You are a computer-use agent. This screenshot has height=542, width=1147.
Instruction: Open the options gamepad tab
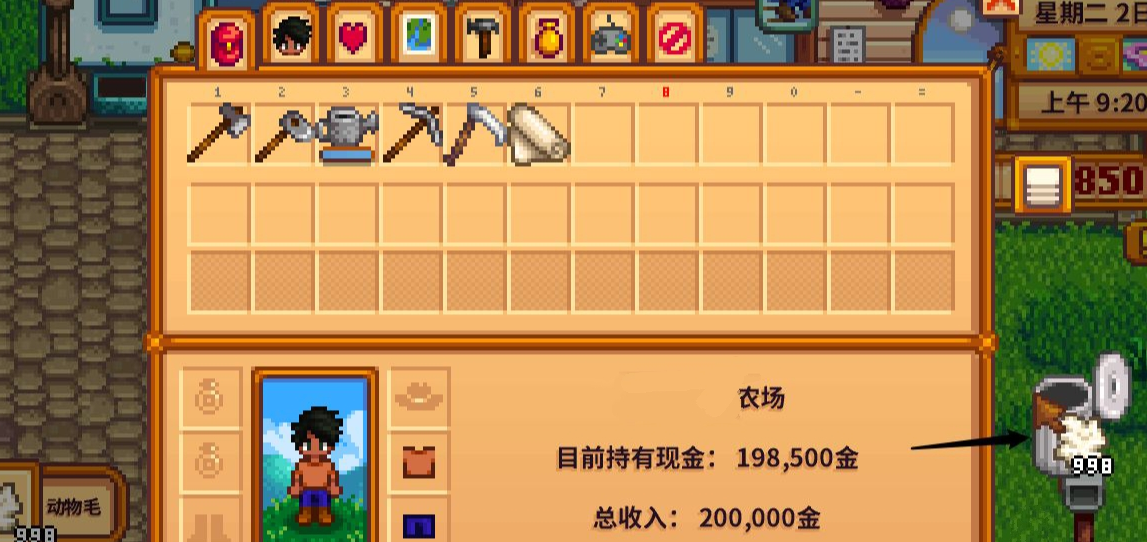pyautogui.click(x=610, y=38)
